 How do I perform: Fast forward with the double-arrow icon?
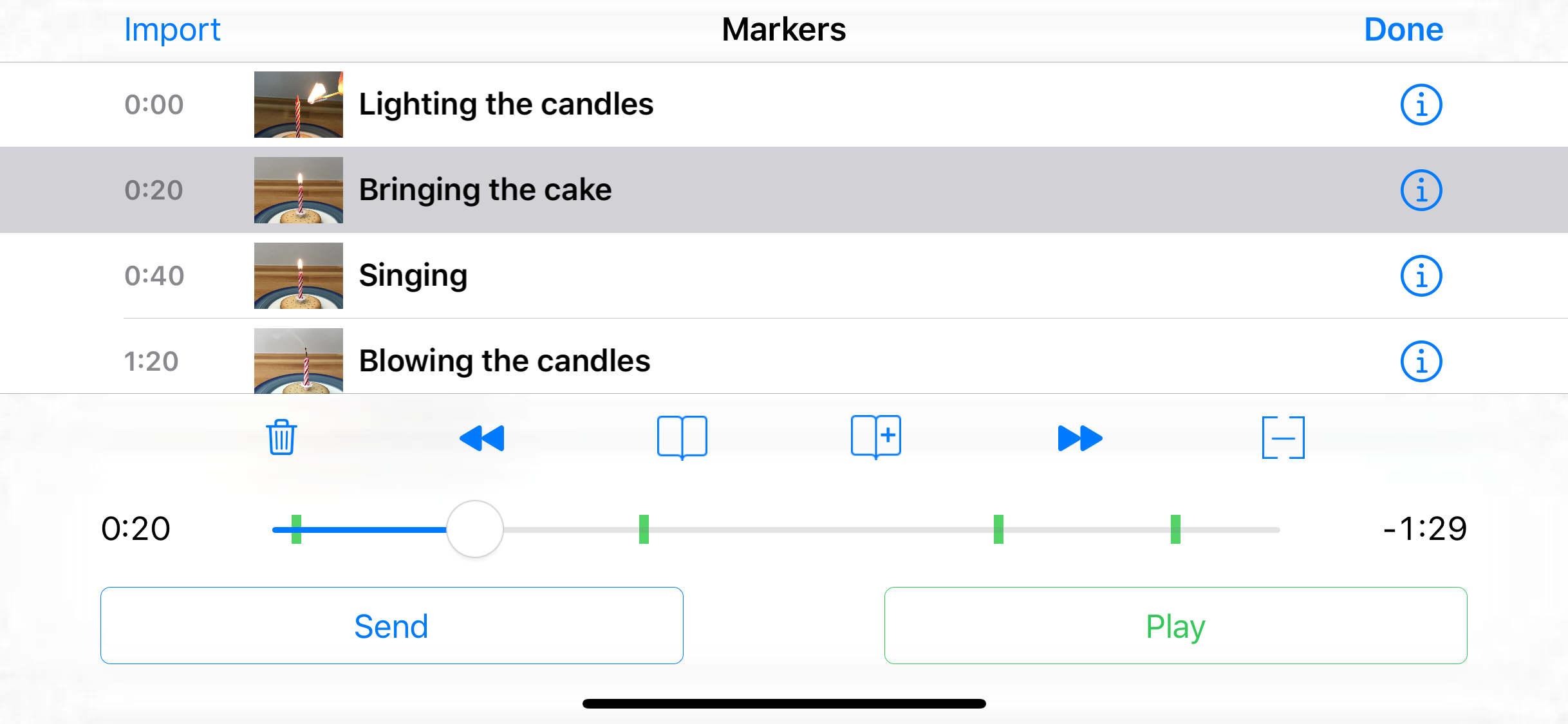(x=1079, y=438)
